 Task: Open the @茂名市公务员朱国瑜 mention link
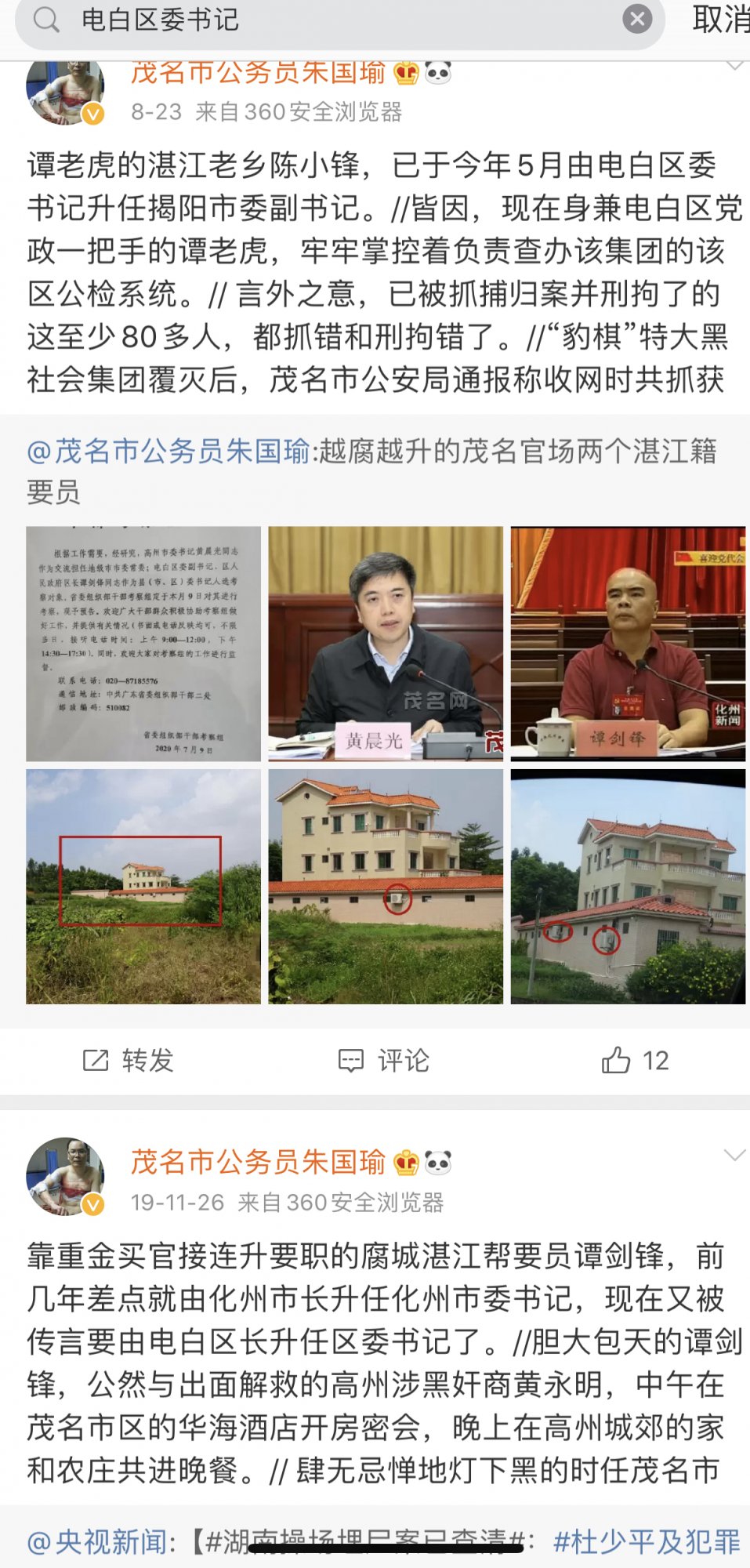click(x=168, y=452)
